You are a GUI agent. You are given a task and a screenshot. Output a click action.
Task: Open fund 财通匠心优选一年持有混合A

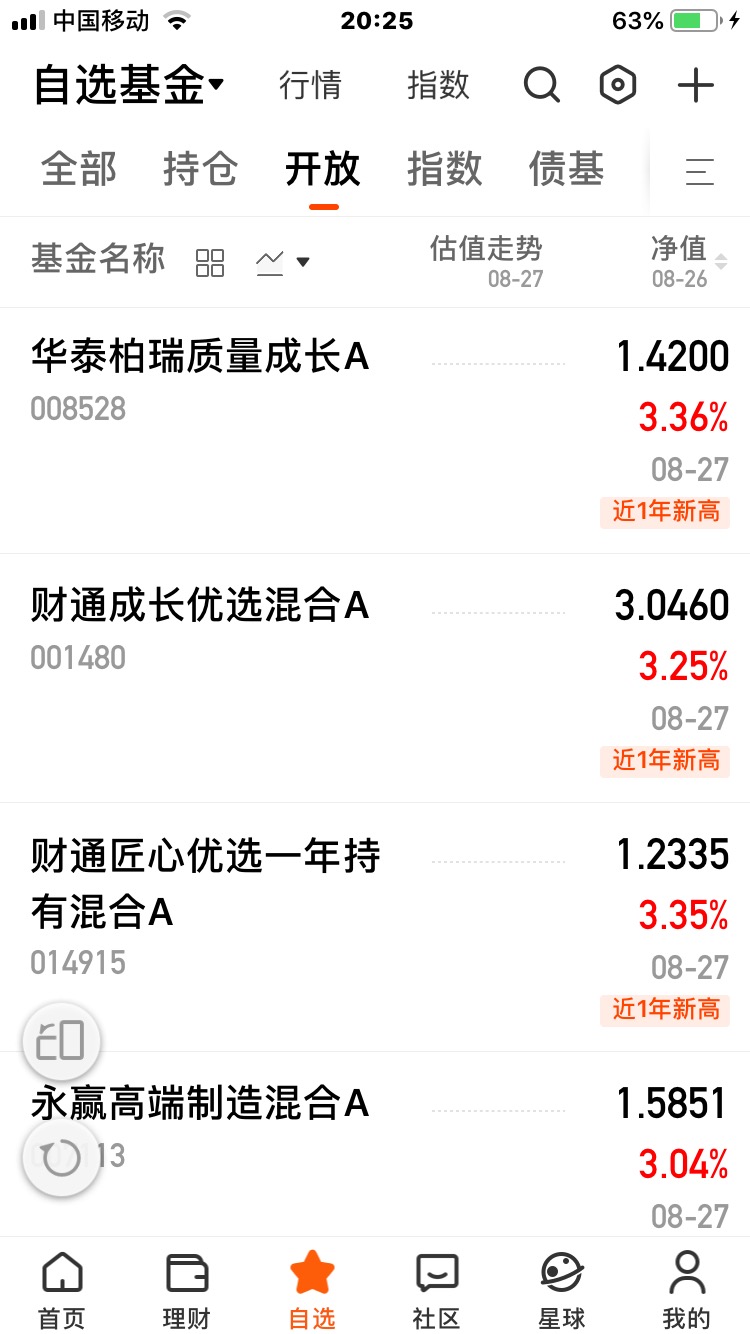(x=375, y=927)
